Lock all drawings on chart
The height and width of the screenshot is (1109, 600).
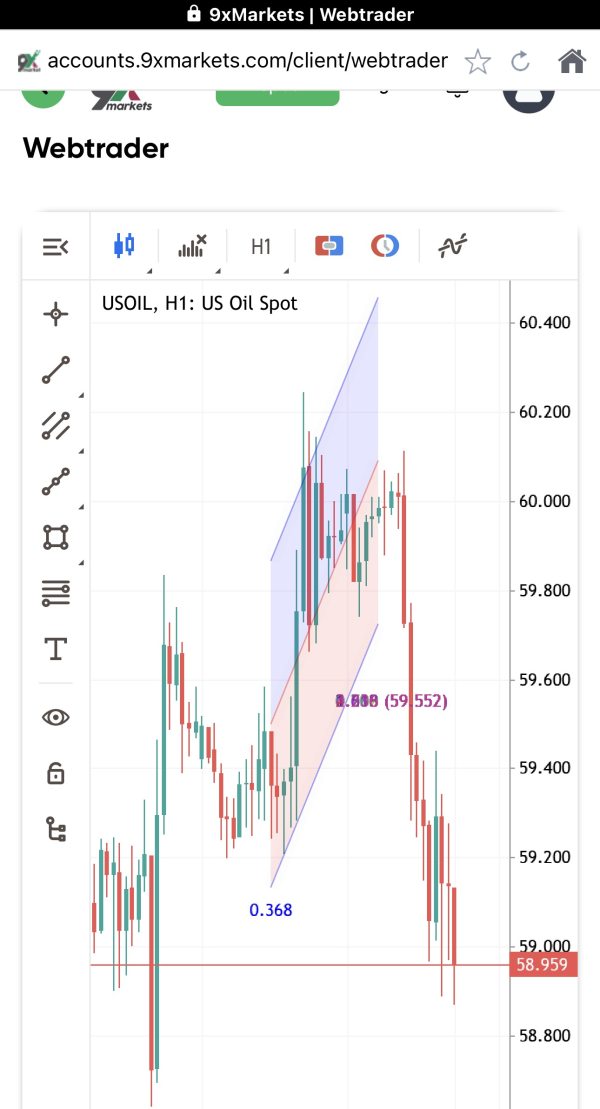(x=55, y=773)
